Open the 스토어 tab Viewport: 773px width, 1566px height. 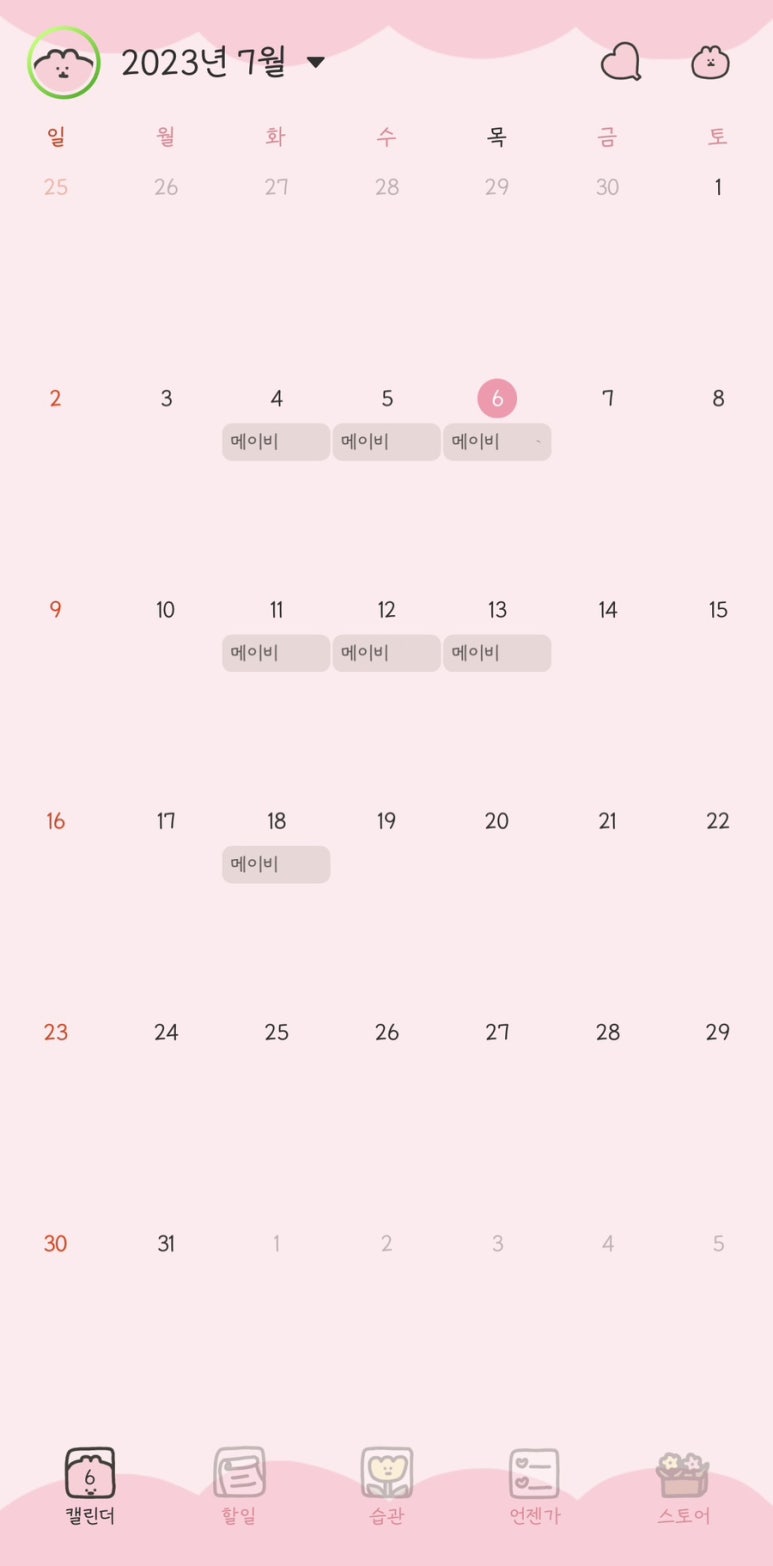[x=683, y=1487]
